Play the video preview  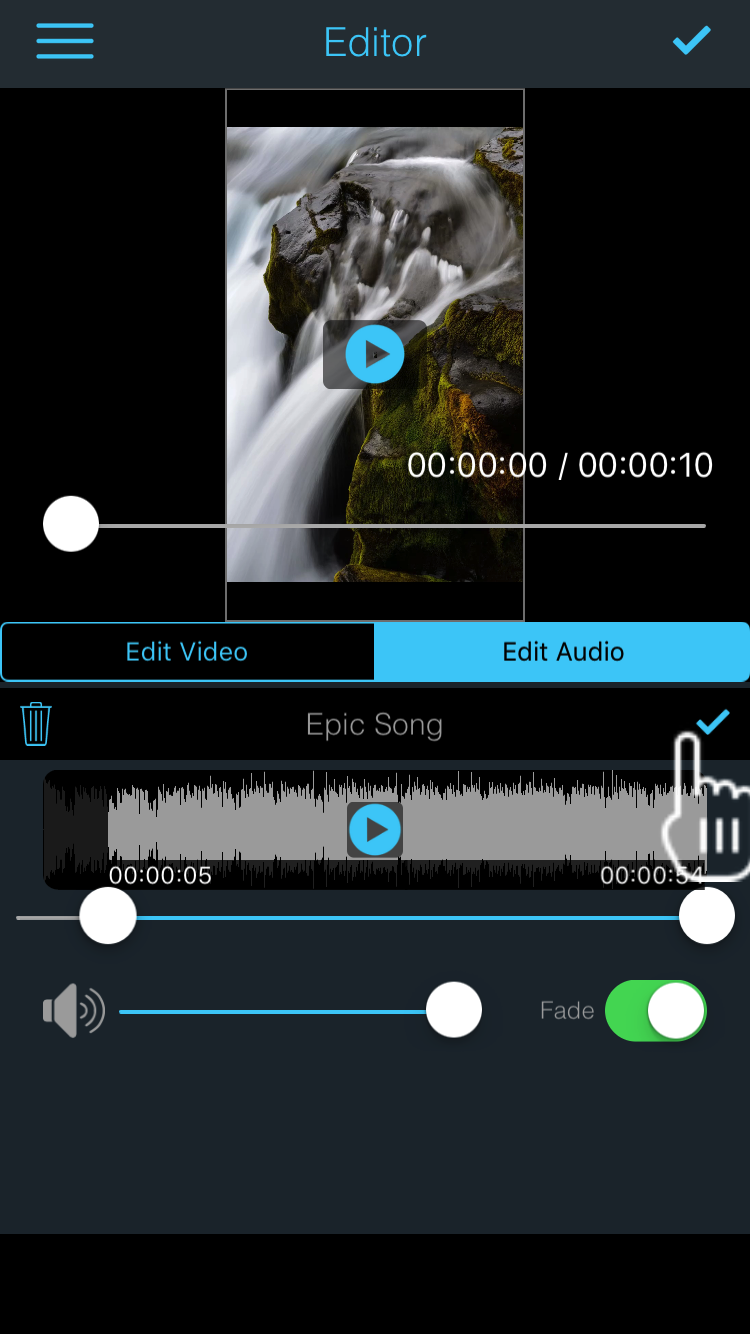pos(375,353)
